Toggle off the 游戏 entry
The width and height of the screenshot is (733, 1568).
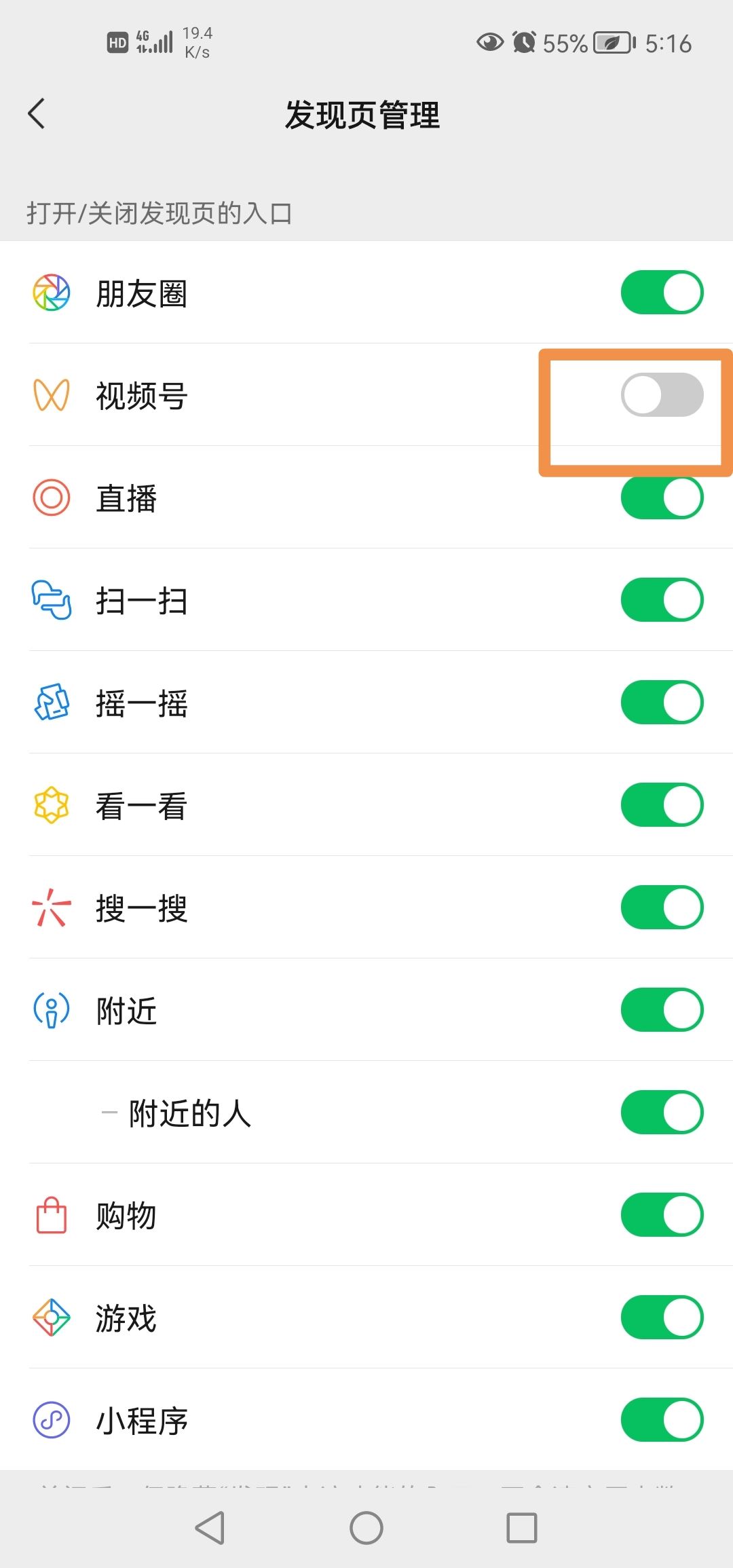[x=660, y=1317]
